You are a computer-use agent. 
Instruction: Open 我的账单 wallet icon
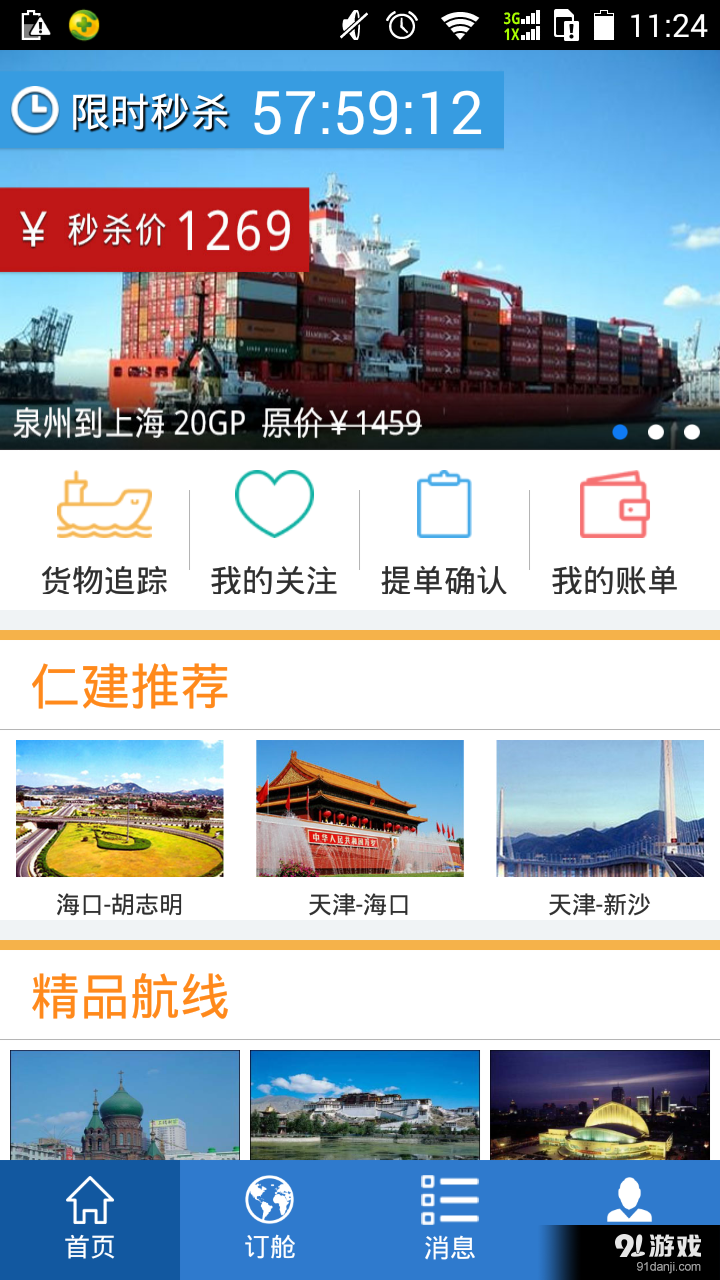[617, 505]
